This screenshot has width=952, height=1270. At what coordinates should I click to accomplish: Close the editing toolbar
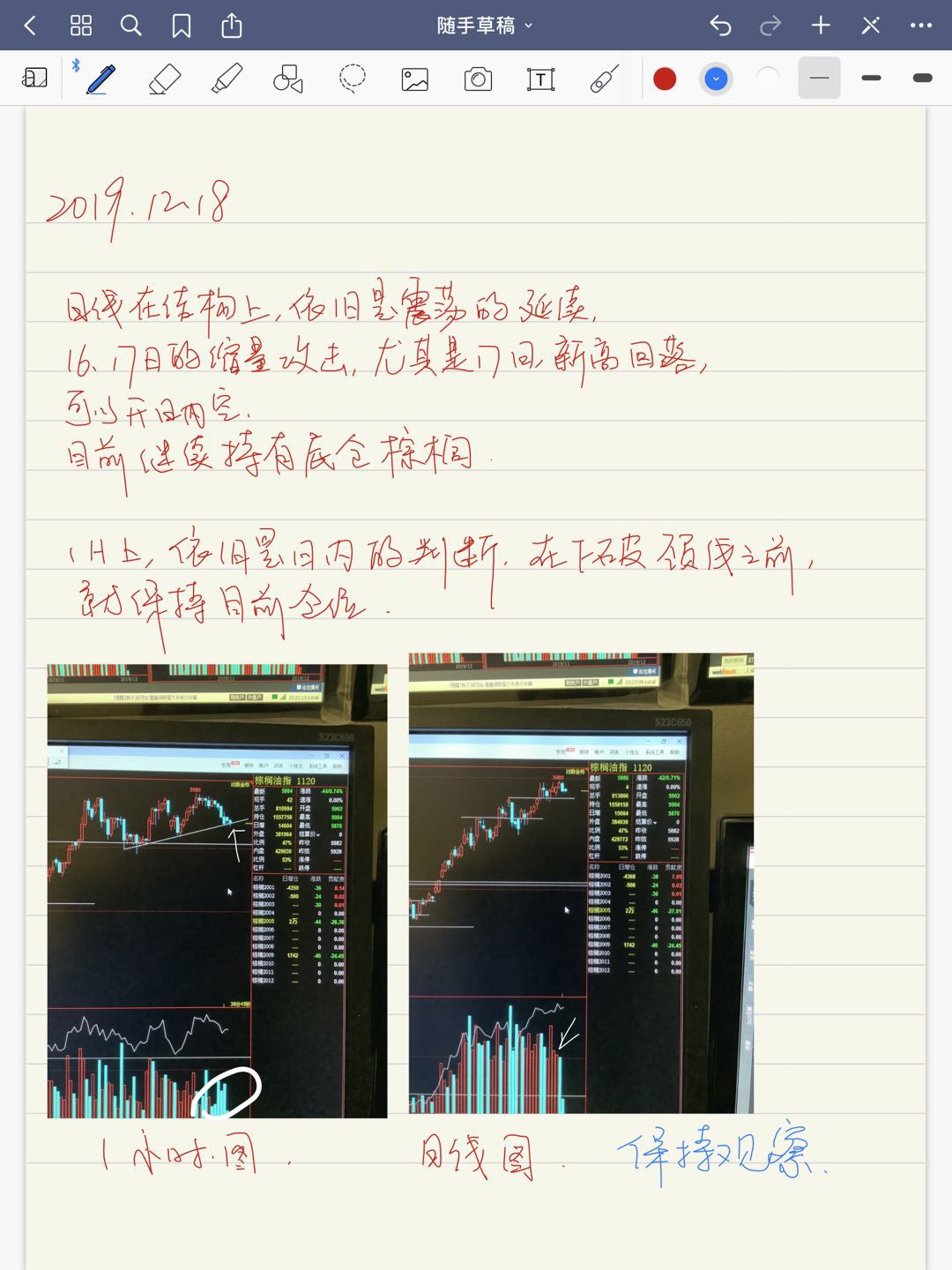(x=871, y=26)
